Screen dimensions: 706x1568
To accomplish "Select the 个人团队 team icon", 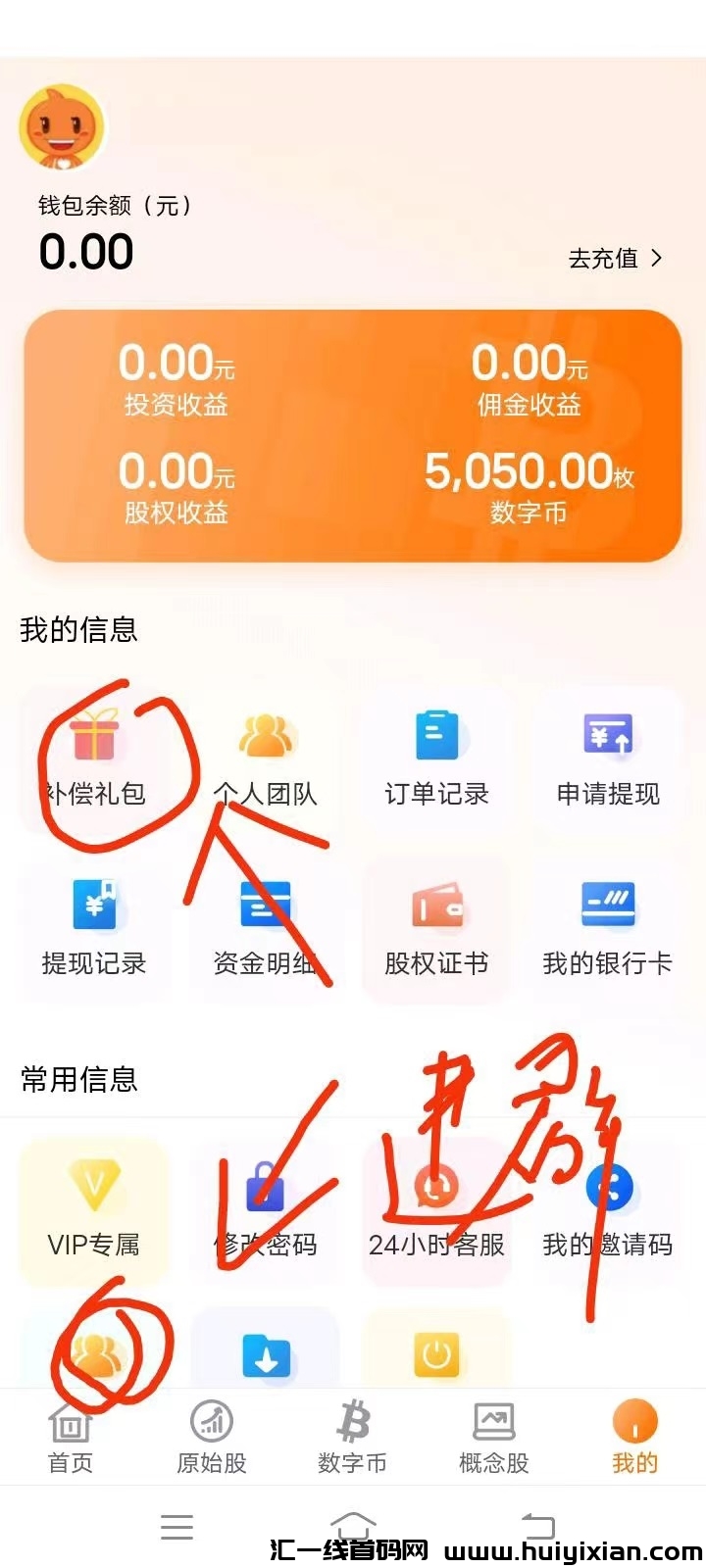I will point(265,735).
